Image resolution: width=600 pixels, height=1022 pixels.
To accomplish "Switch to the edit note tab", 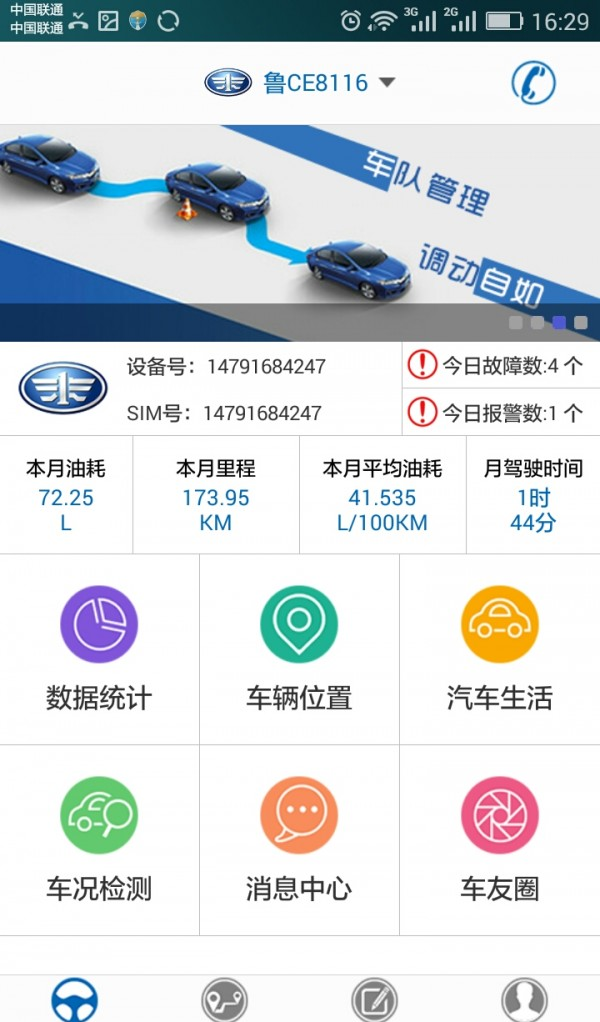I will (x=374, y=1000).
